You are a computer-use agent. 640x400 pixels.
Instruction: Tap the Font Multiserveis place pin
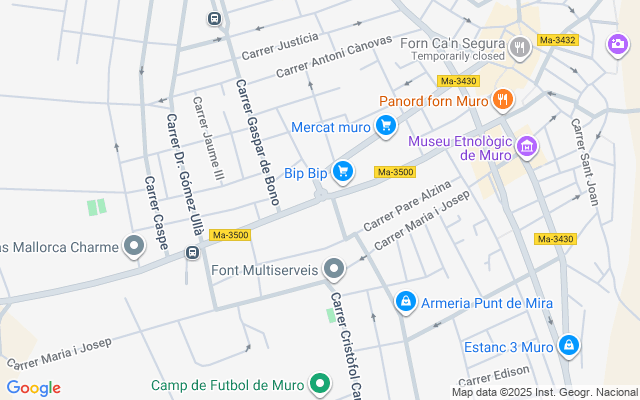(334, 270)
